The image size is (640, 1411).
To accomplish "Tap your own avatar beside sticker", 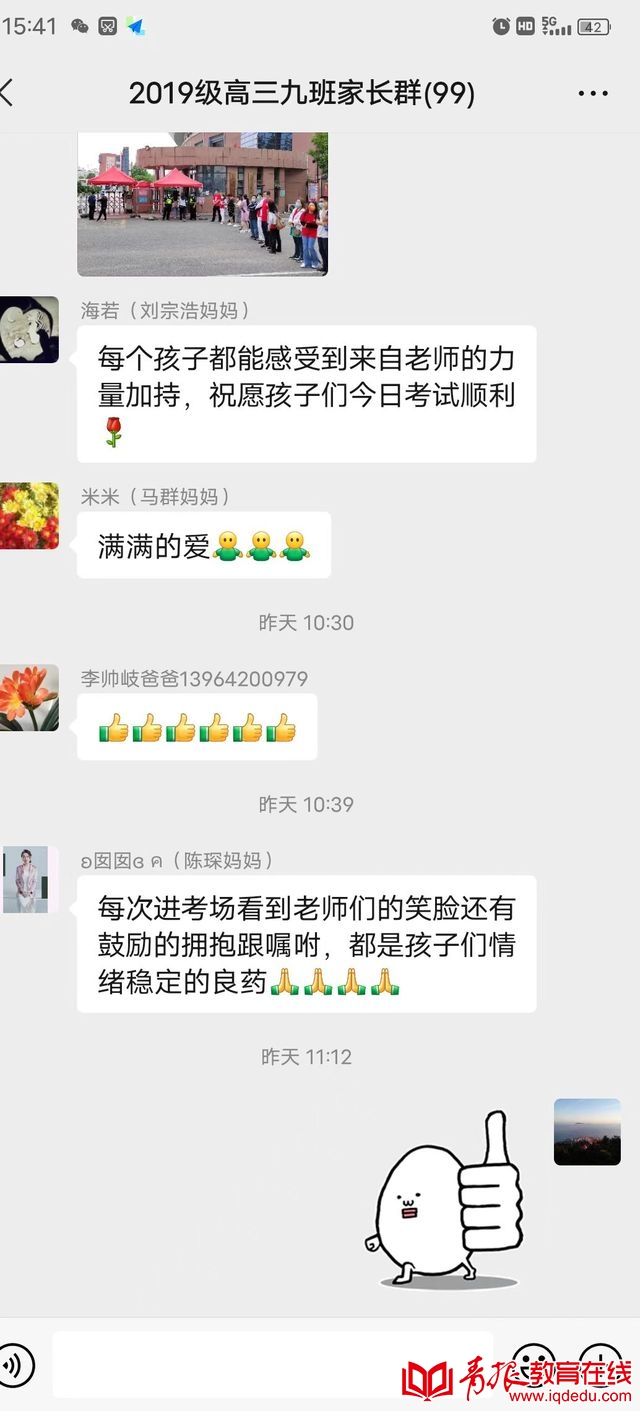I will click(x=587, y=1131).
